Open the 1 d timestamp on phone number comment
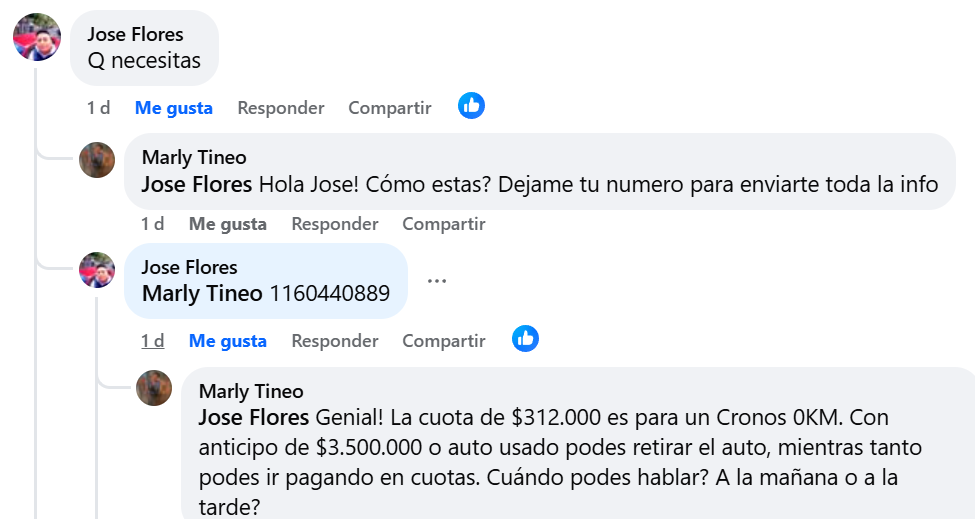 coord(152,341)
